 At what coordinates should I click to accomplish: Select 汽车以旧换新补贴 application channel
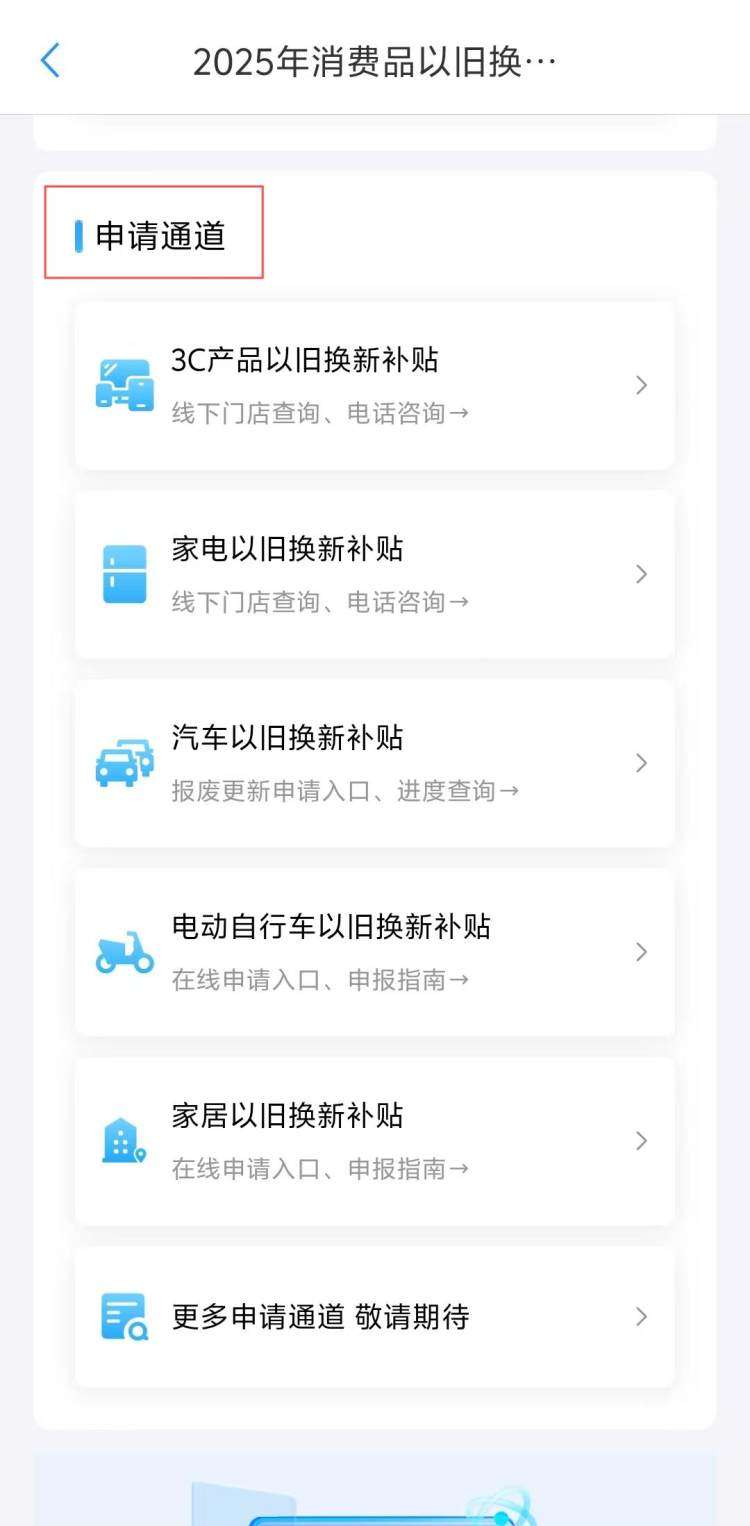375,763
